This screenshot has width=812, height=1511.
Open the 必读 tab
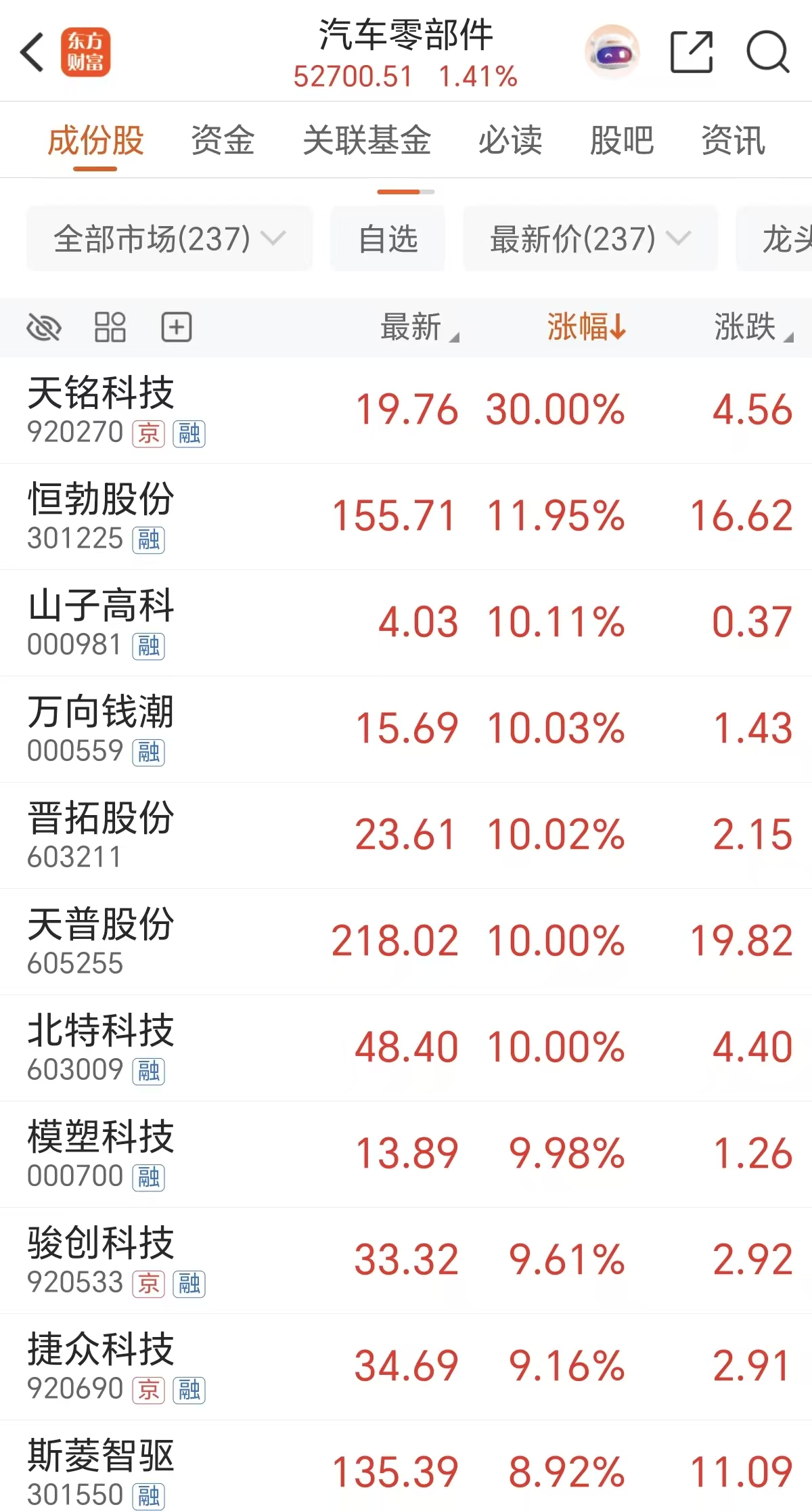click(510, 141)
